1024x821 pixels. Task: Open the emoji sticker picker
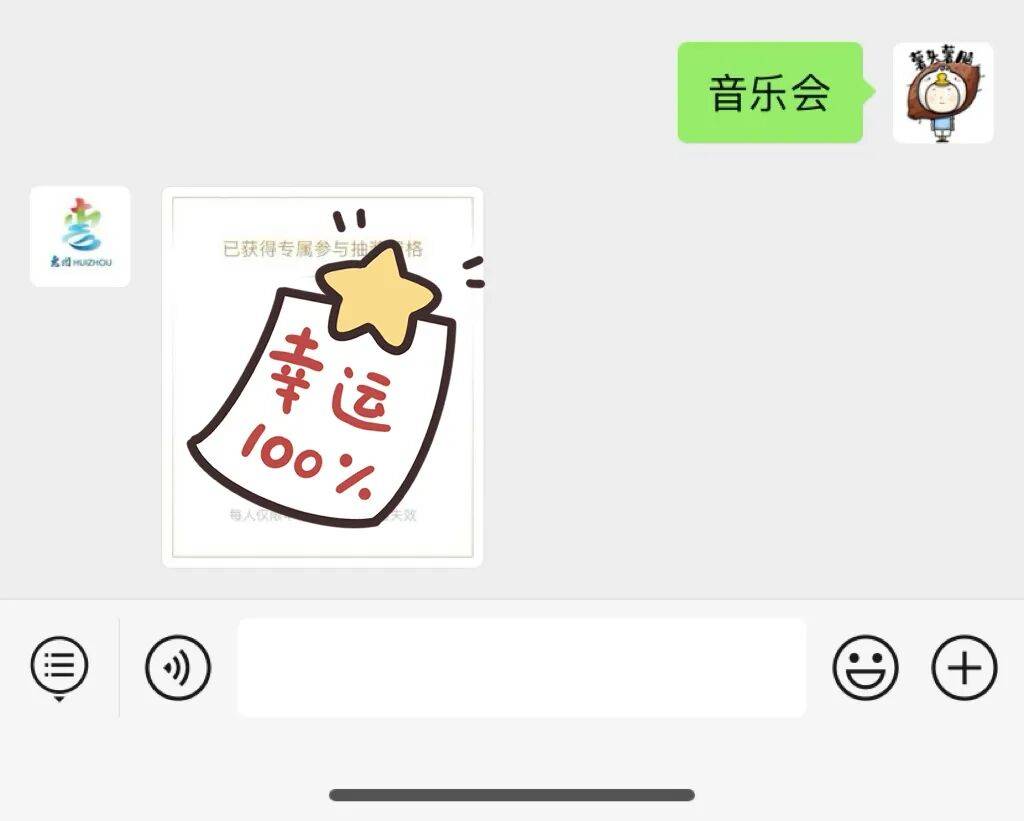click(865, 667)
